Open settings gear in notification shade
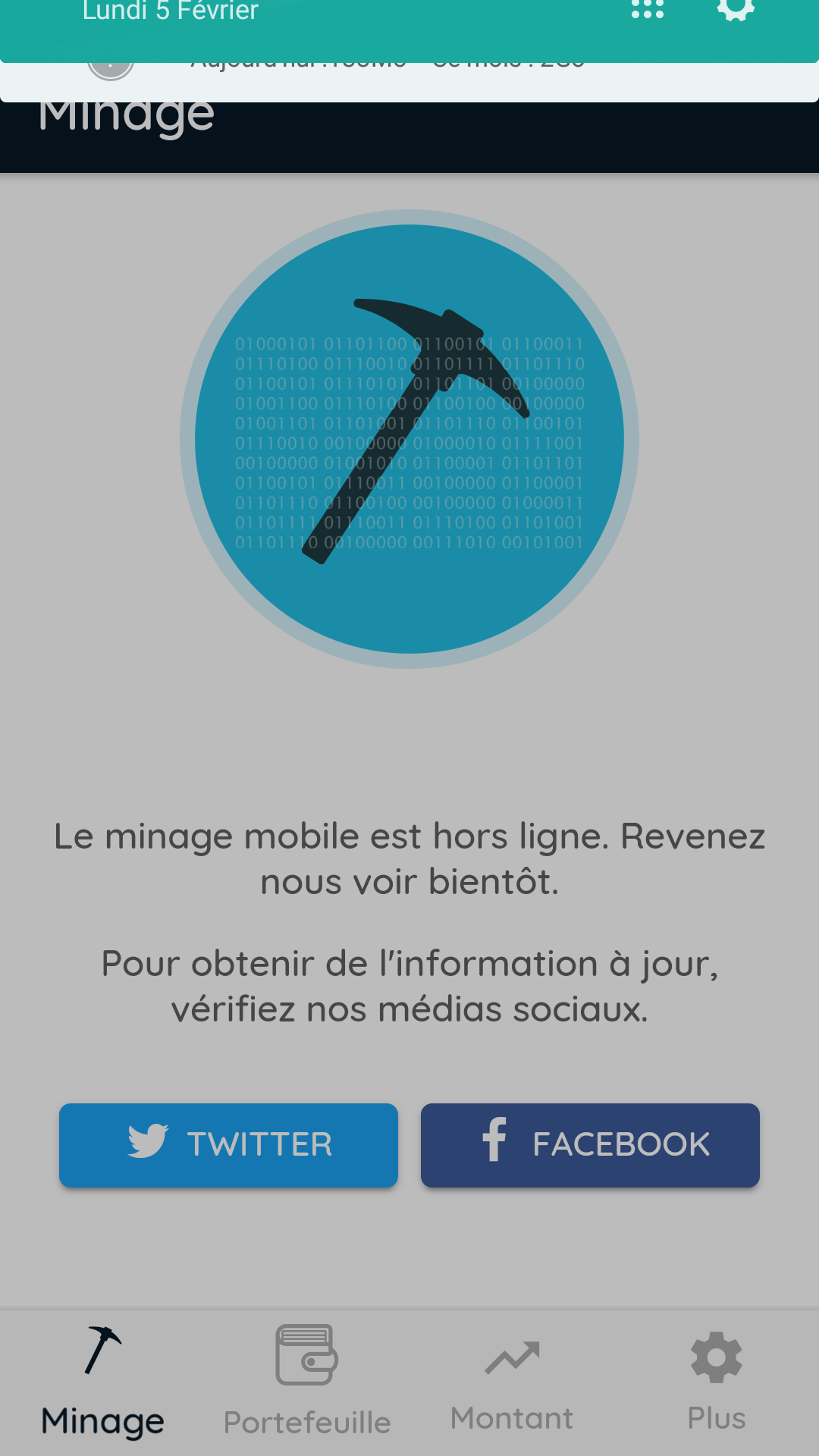This screenshot has height=1456, width=819. tap(736, 8)
